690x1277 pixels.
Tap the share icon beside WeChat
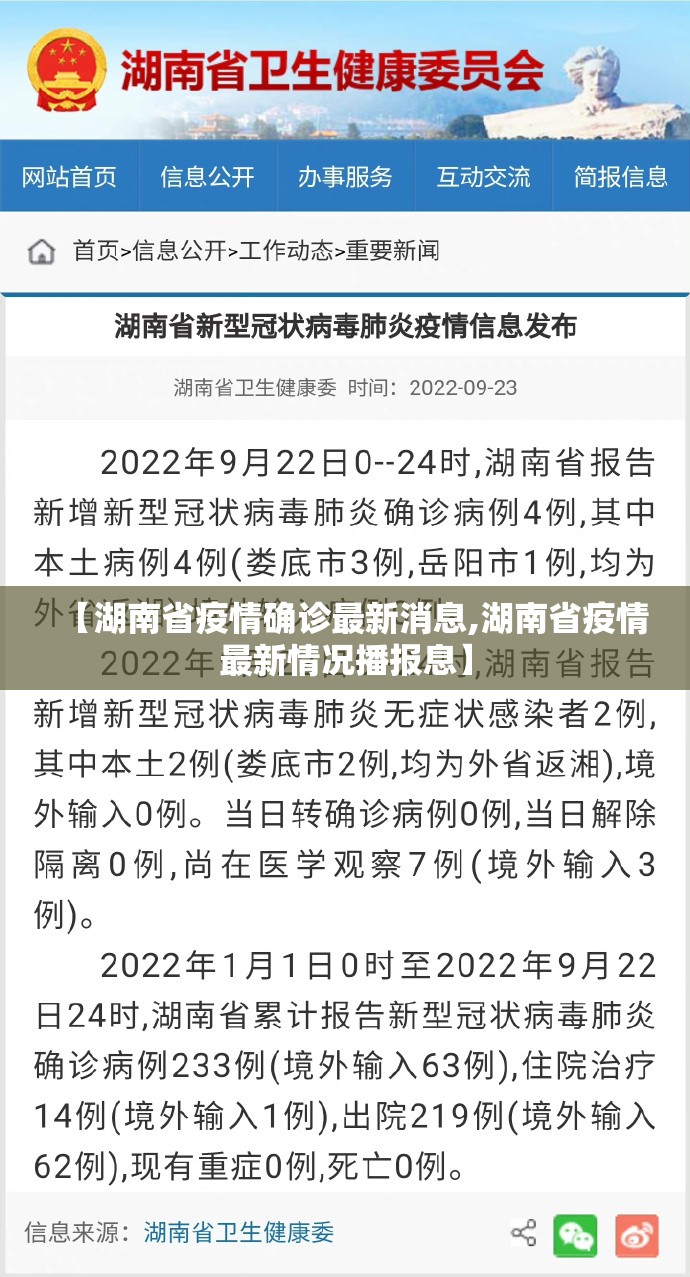pos(523,1233)
